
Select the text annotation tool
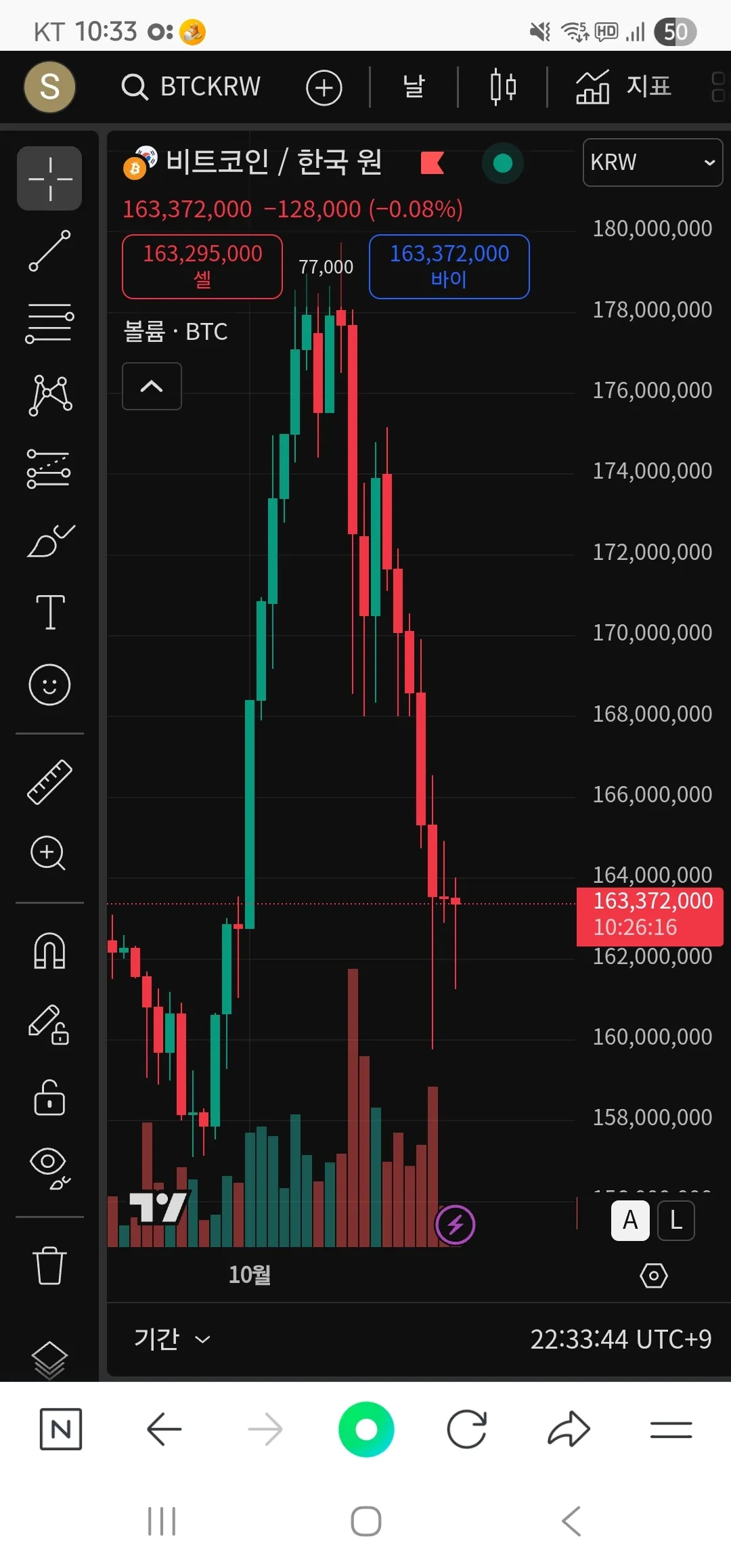pos(49,611)
